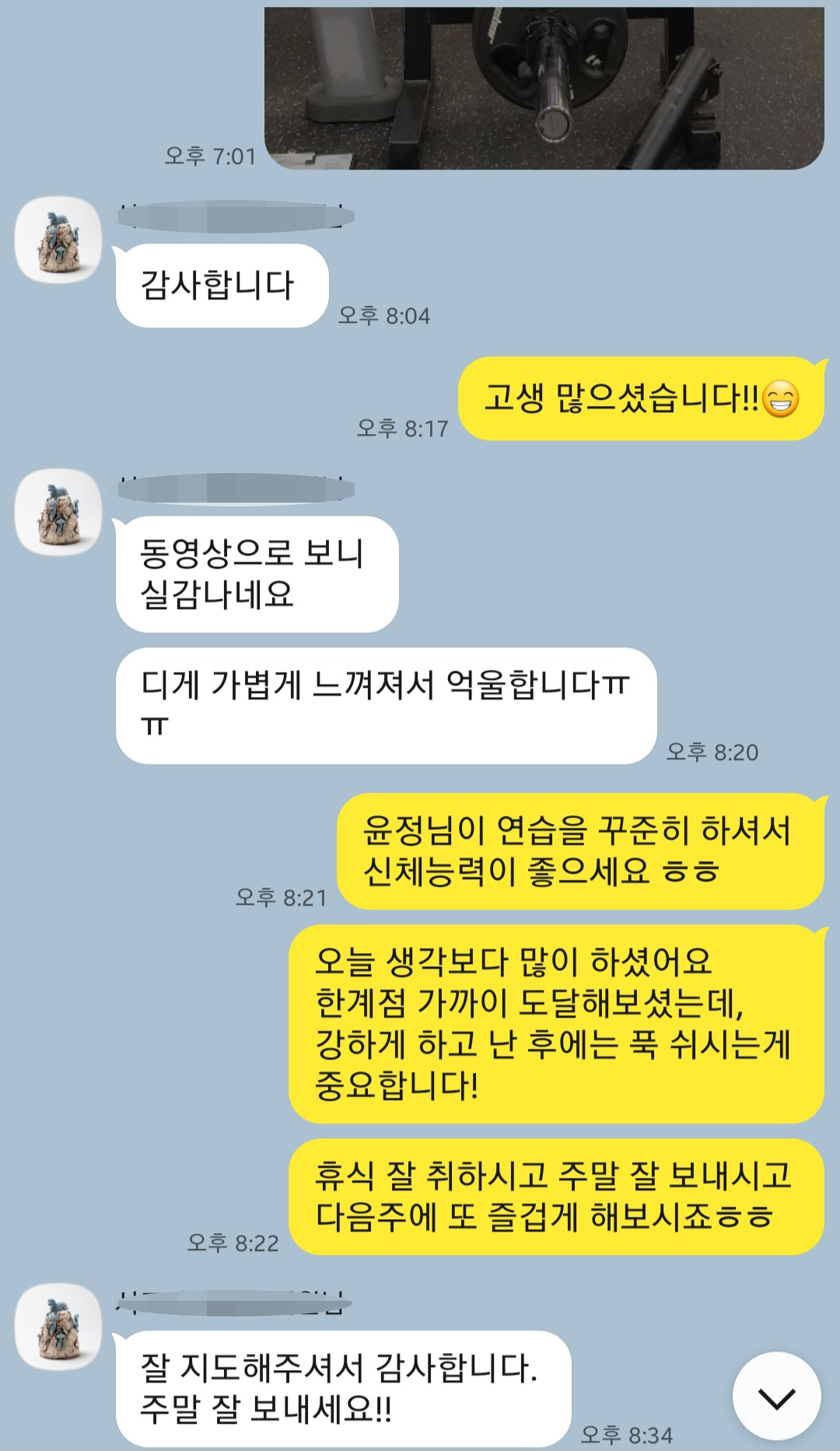This screenshot has width=840, height=1451.
Task: Jump to latest message with down arrow
Action: click(x=777, y=1397)
